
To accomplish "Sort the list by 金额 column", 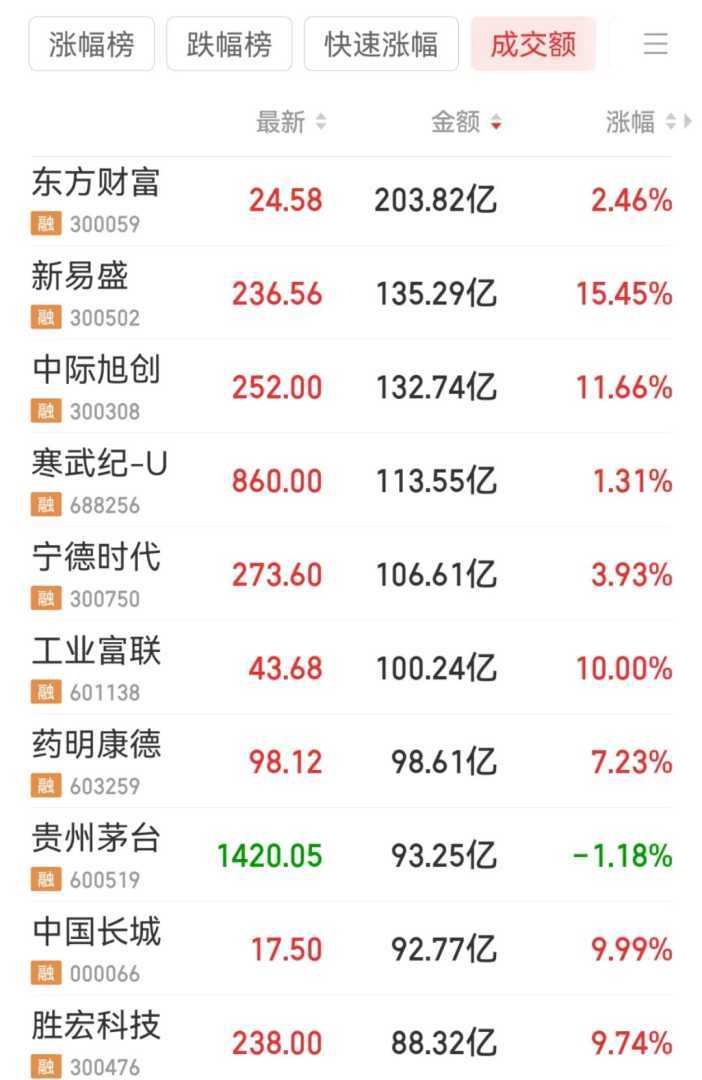I will [465, 123].
